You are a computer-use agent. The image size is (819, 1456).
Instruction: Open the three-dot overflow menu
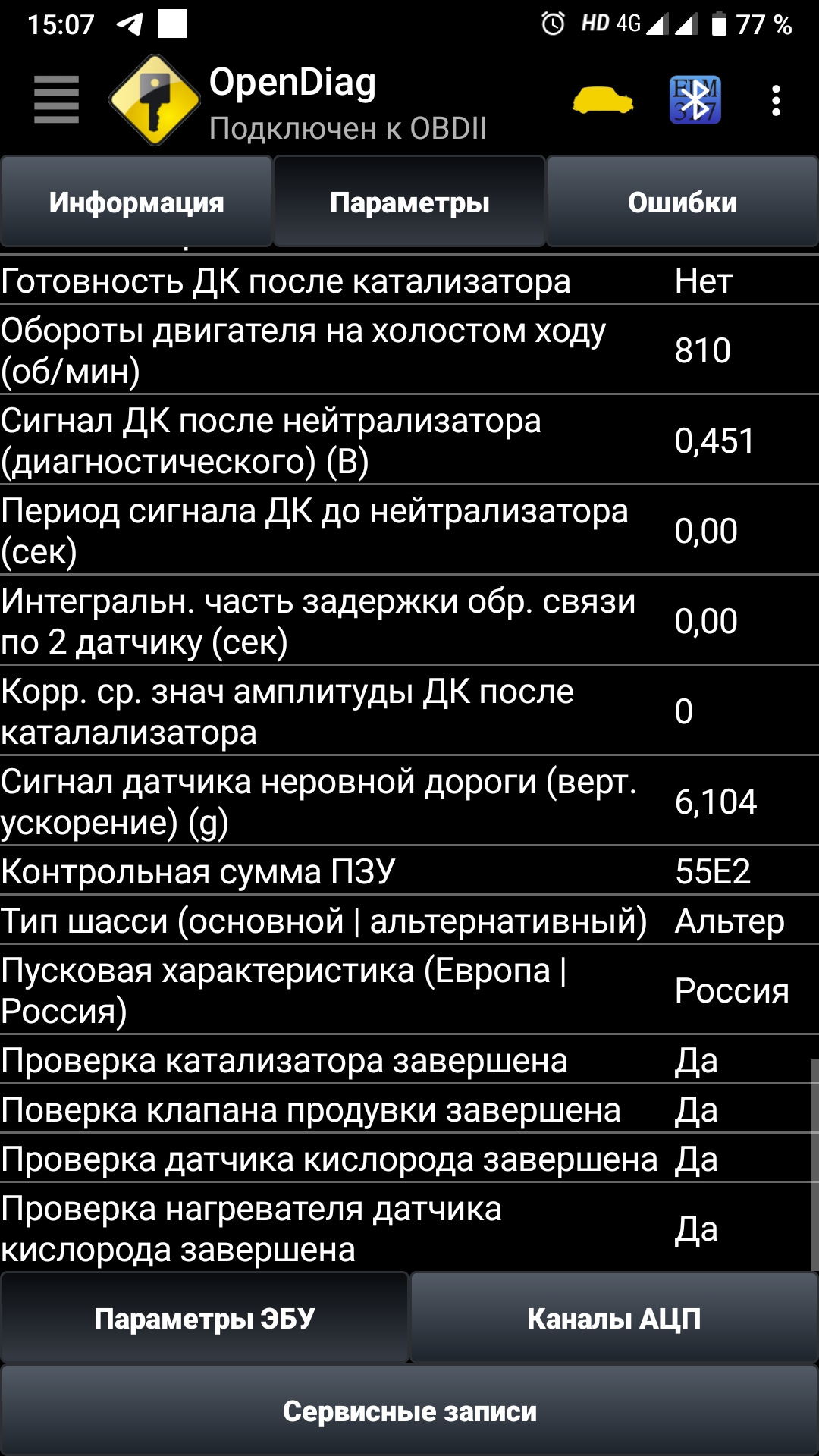click(775, 100)
